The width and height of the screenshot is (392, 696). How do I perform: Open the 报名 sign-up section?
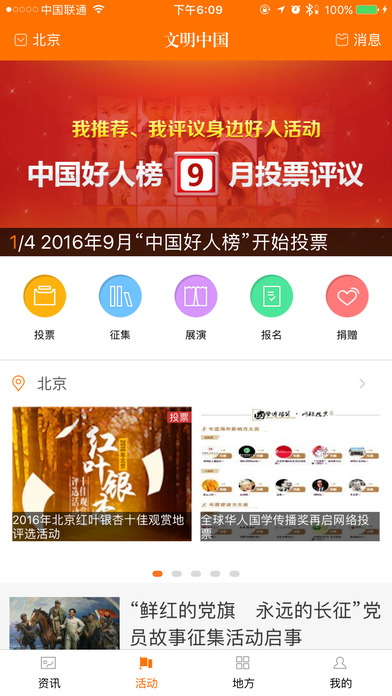tap(271, 307)
